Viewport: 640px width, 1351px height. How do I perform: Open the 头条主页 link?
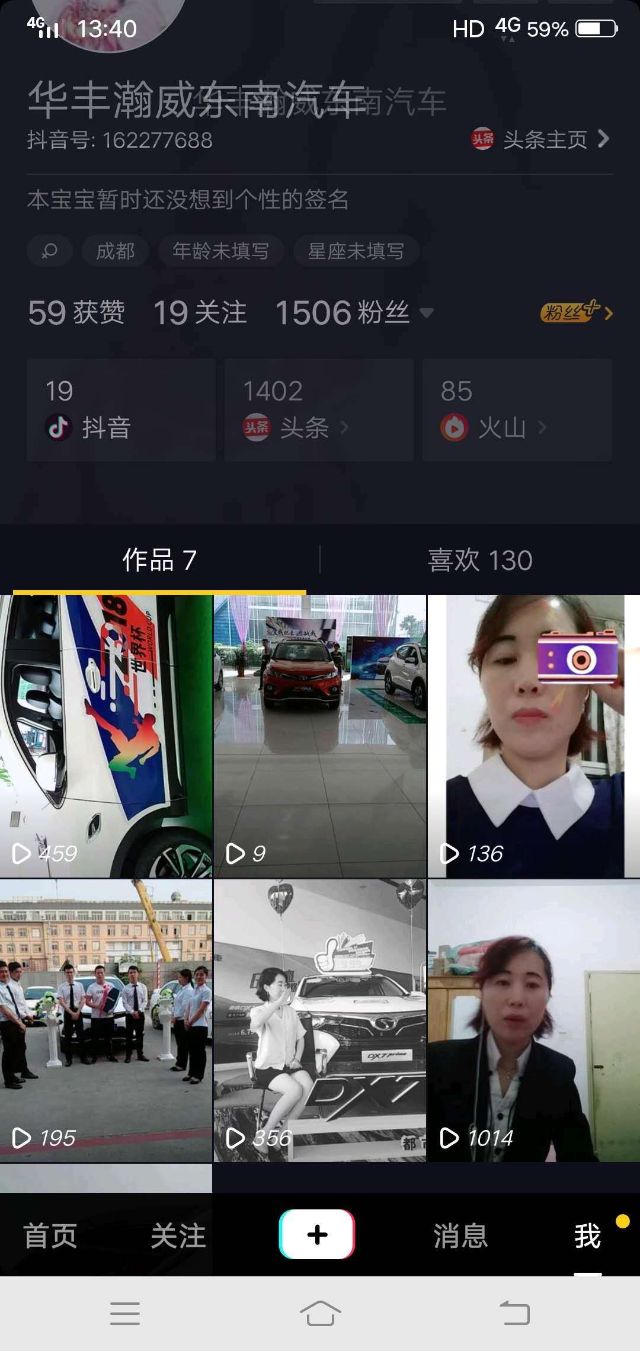pos(541,139)
